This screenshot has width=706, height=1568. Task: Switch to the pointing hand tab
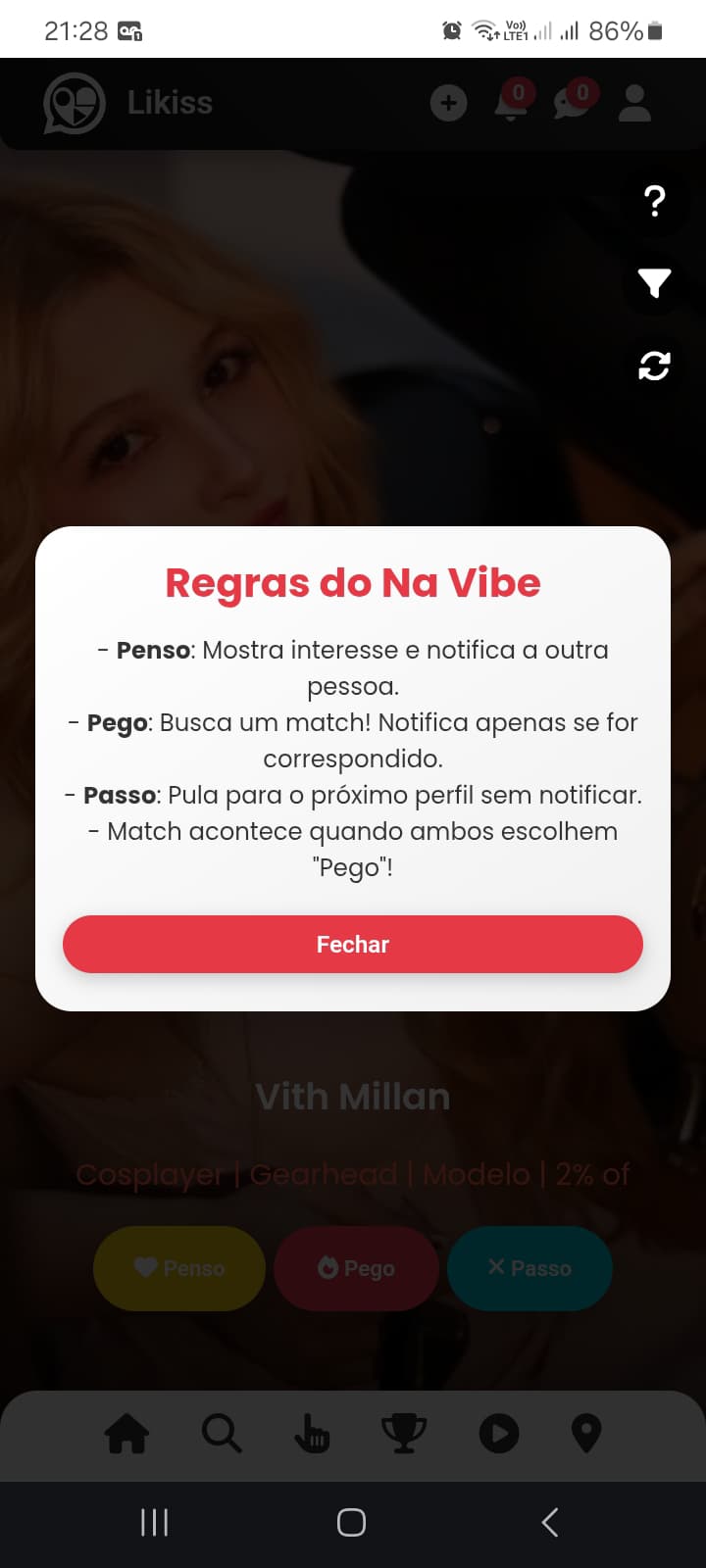pyautogui.click(x=312, y=1434)
